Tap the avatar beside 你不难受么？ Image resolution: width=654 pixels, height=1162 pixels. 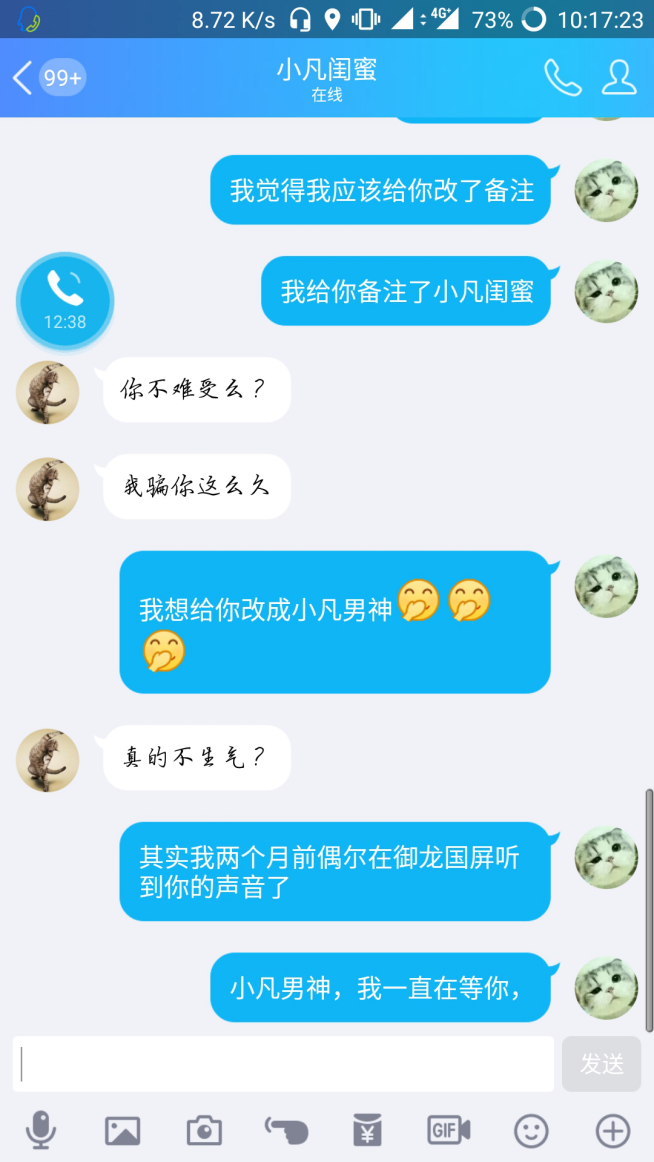(47, 393)
